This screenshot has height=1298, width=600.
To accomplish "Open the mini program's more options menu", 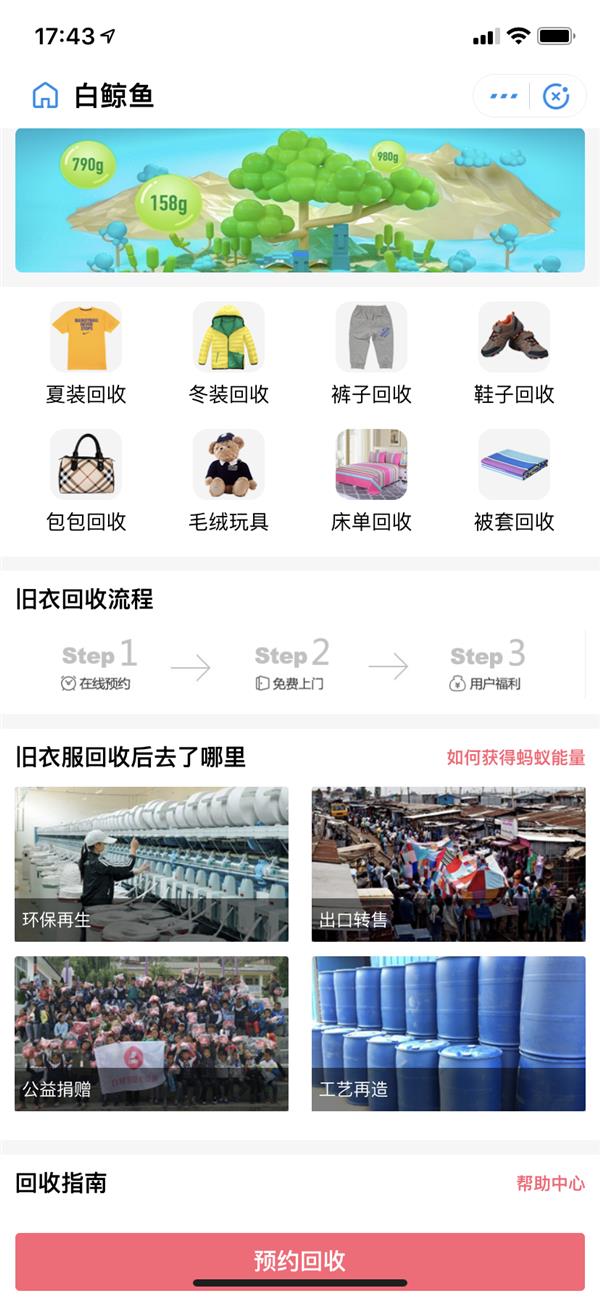I will point(503,96).
